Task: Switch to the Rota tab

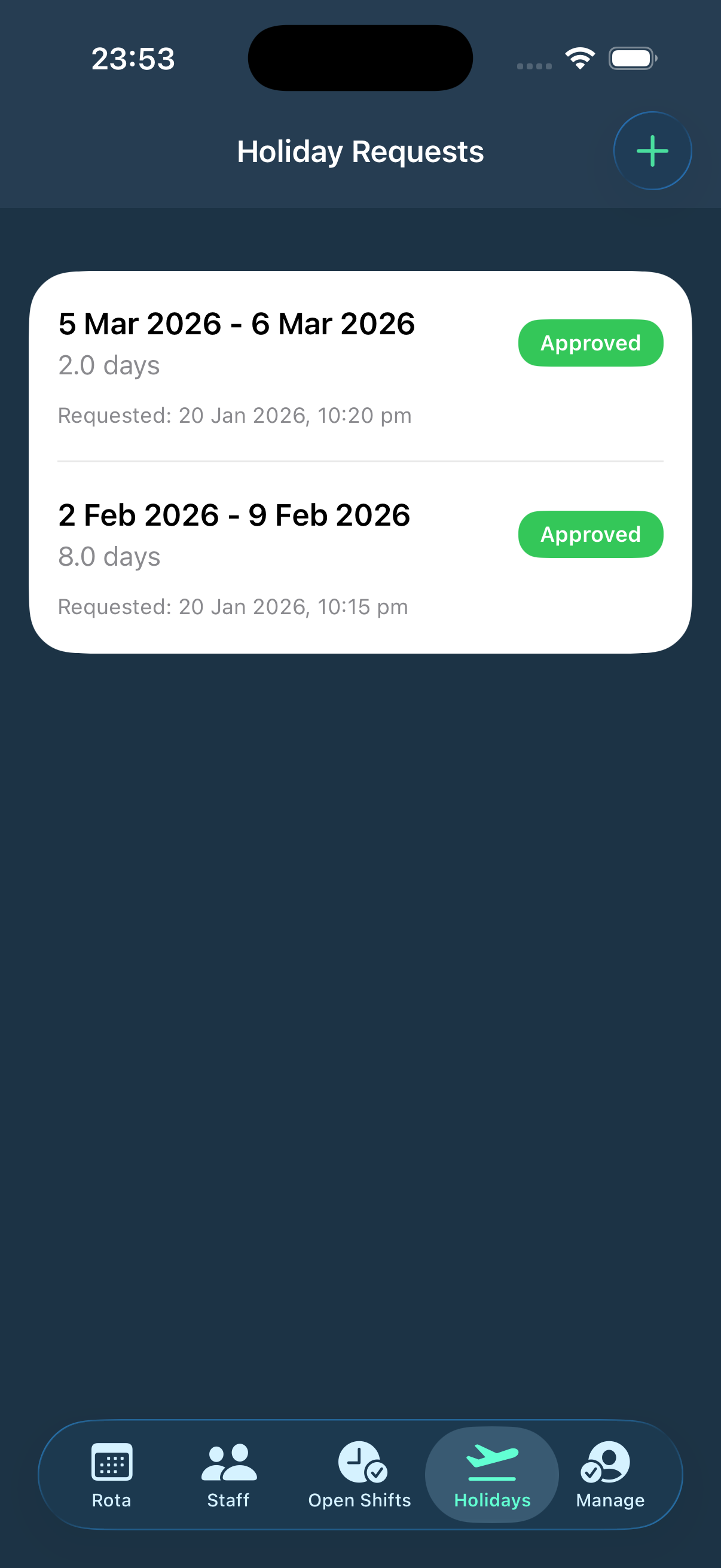Action: coord(111,1474)
